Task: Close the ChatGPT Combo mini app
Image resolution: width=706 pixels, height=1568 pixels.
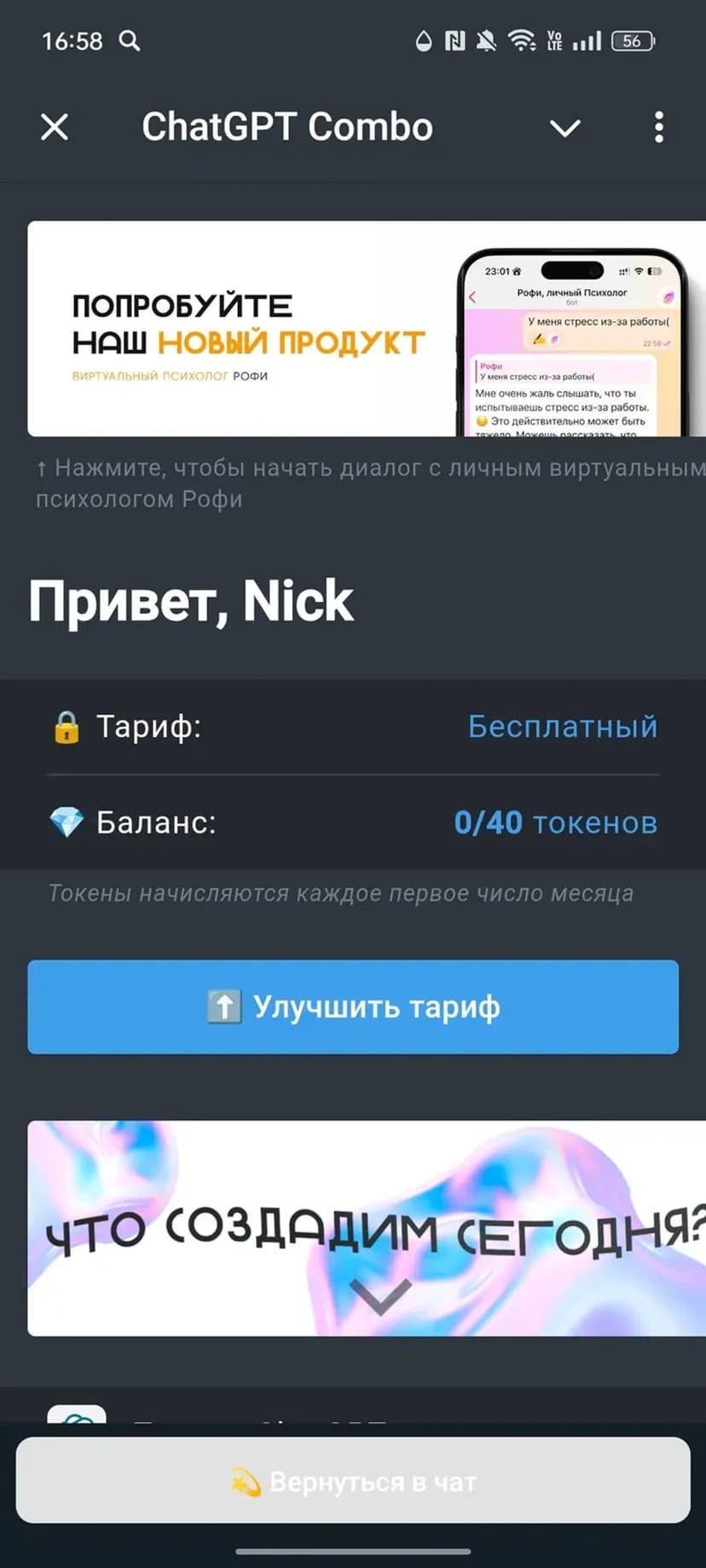Action: click(55, 128)
